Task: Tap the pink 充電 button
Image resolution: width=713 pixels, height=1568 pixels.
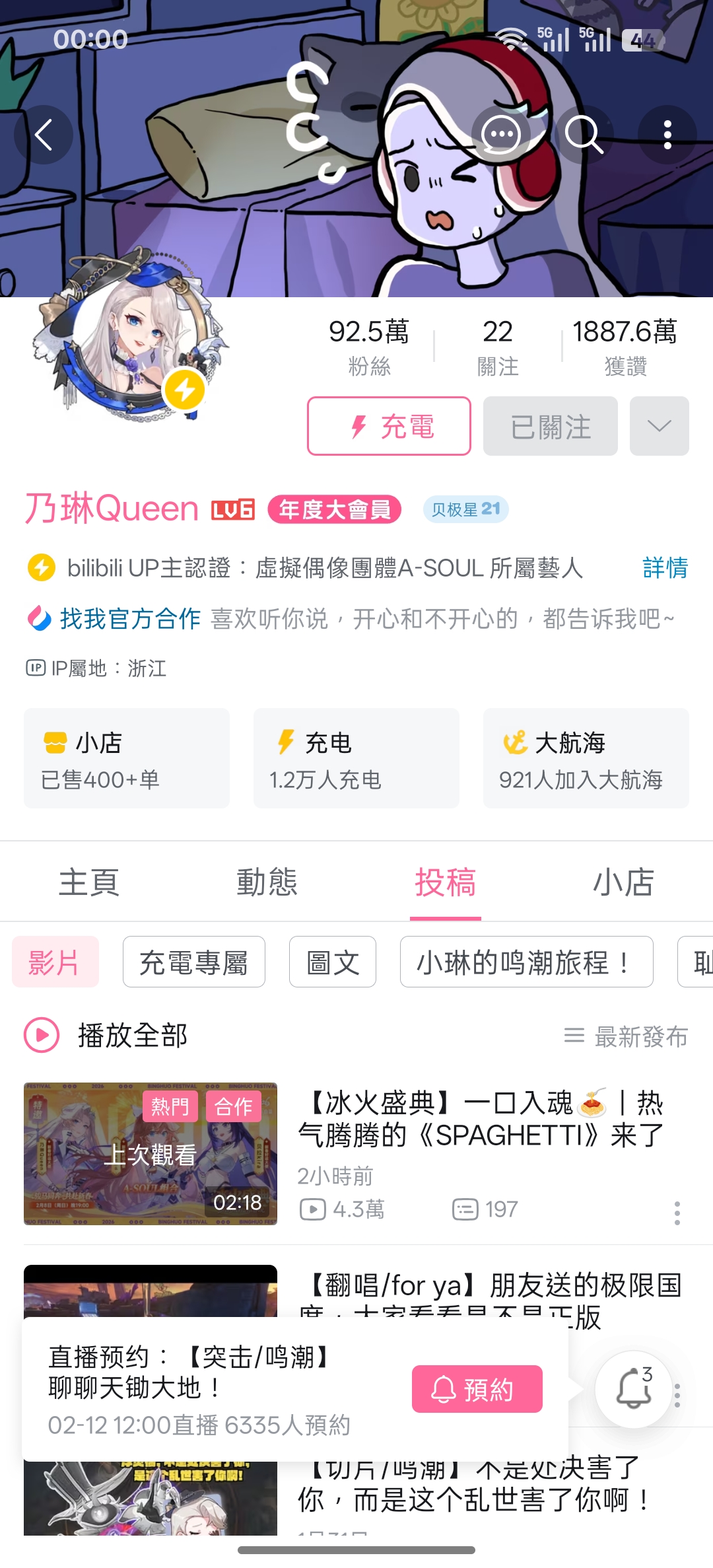Action: point(389,426)
